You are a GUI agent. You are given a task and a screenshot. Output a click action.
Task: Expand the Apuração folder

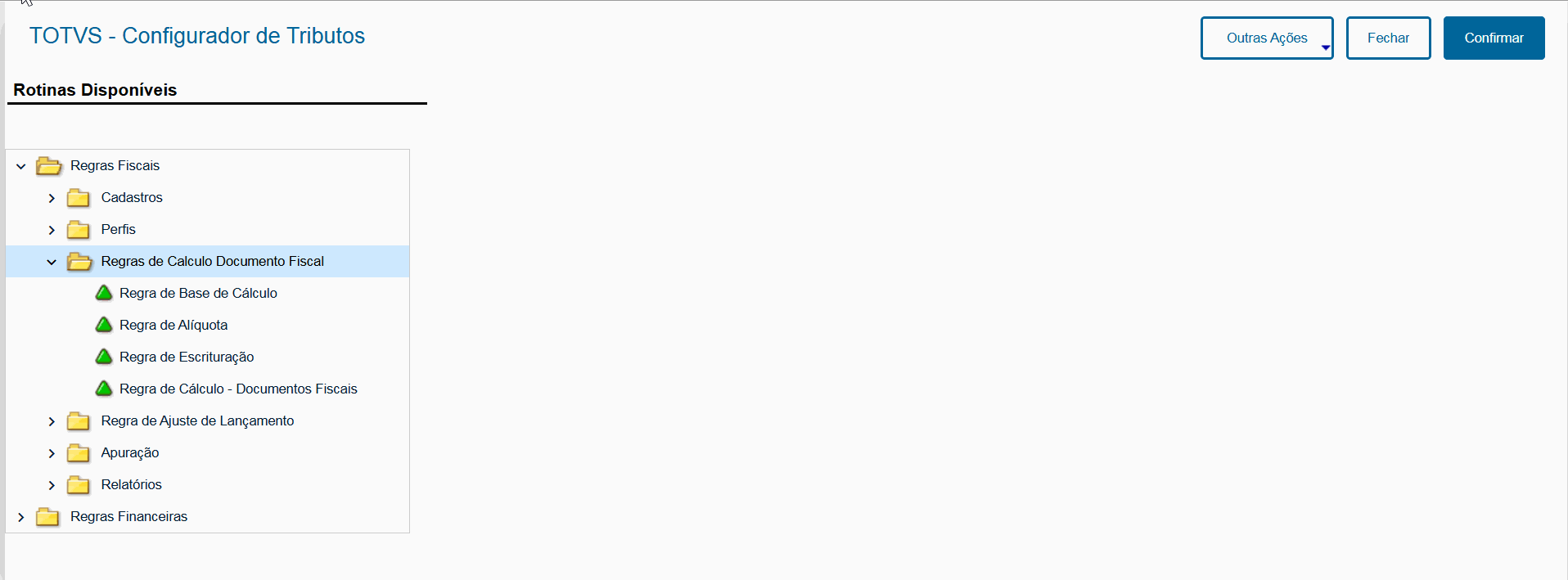tap(52, 453)
